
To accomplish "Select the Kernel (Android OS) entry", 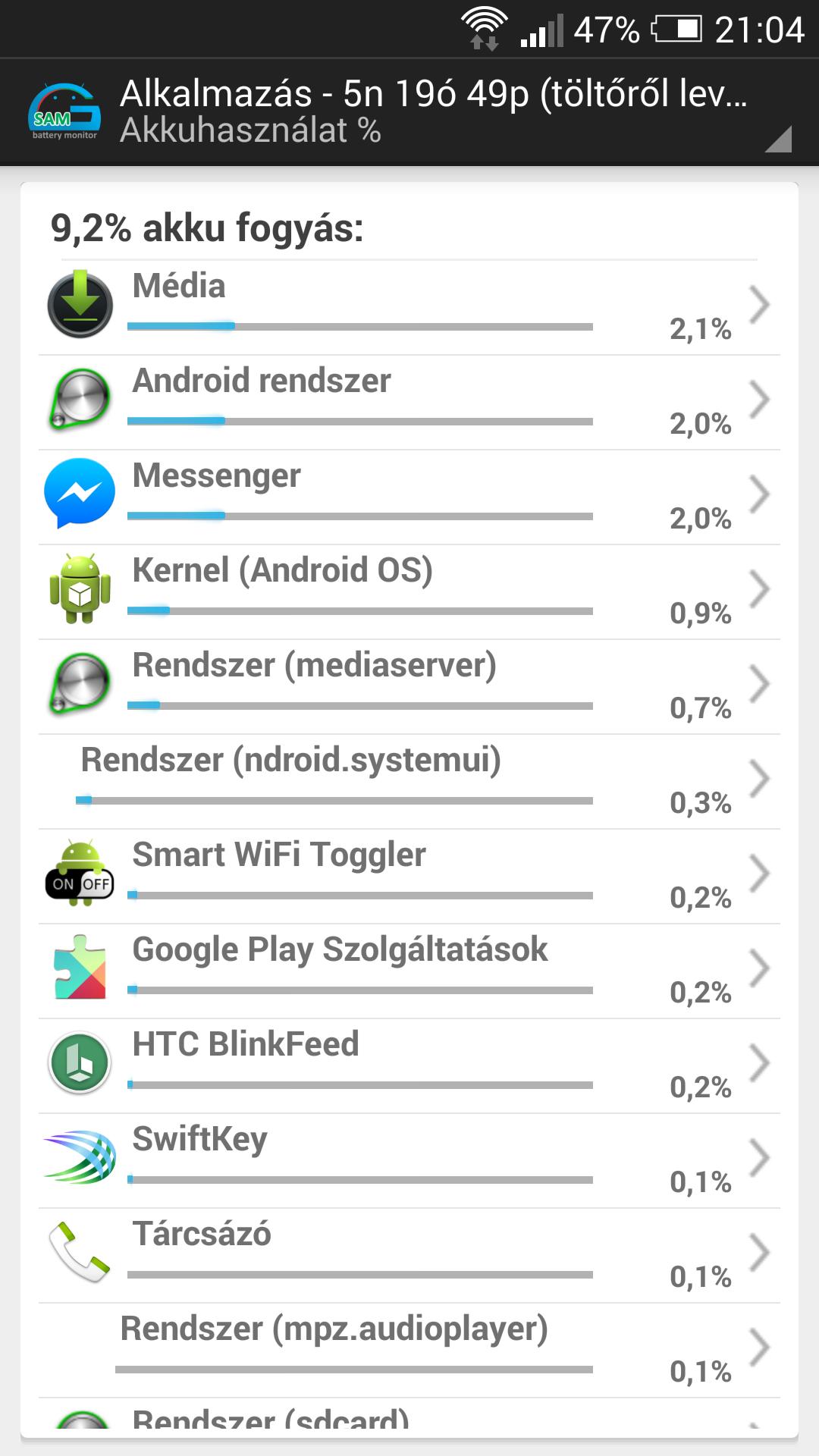I will pos(409,592).
